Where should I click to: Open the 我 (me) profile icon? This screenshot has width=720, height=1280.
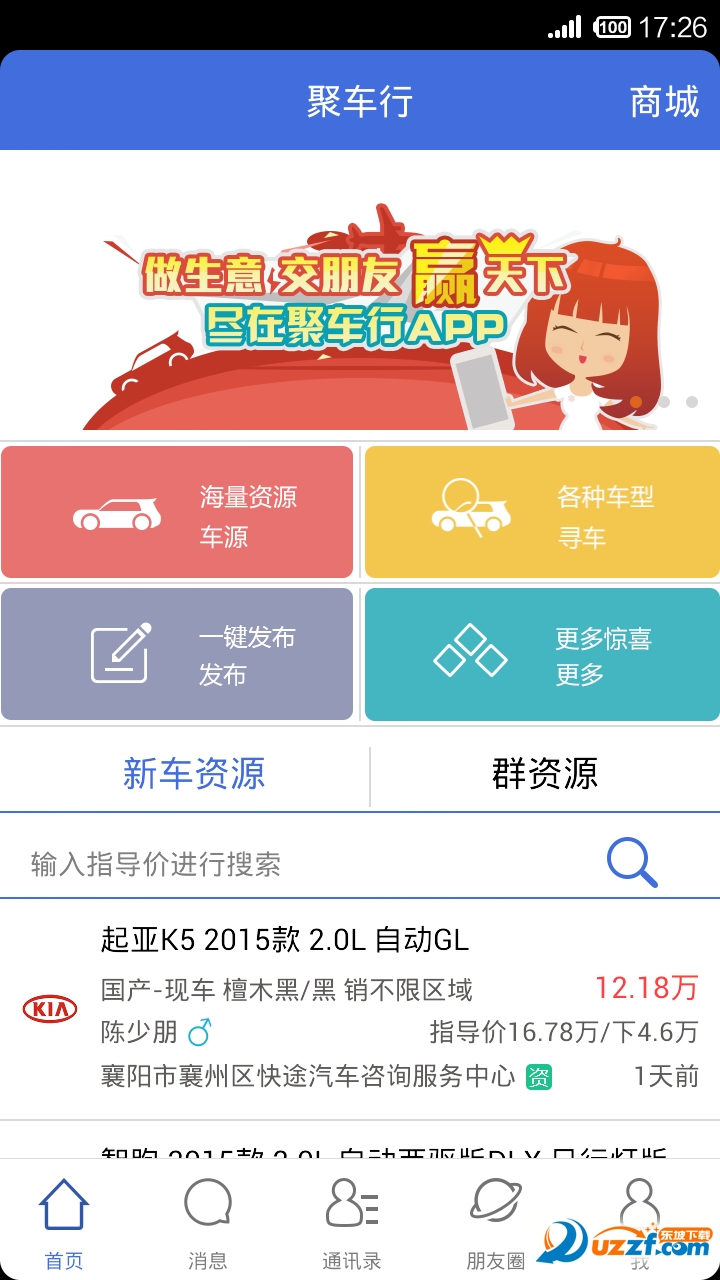tap(637, 1215)
